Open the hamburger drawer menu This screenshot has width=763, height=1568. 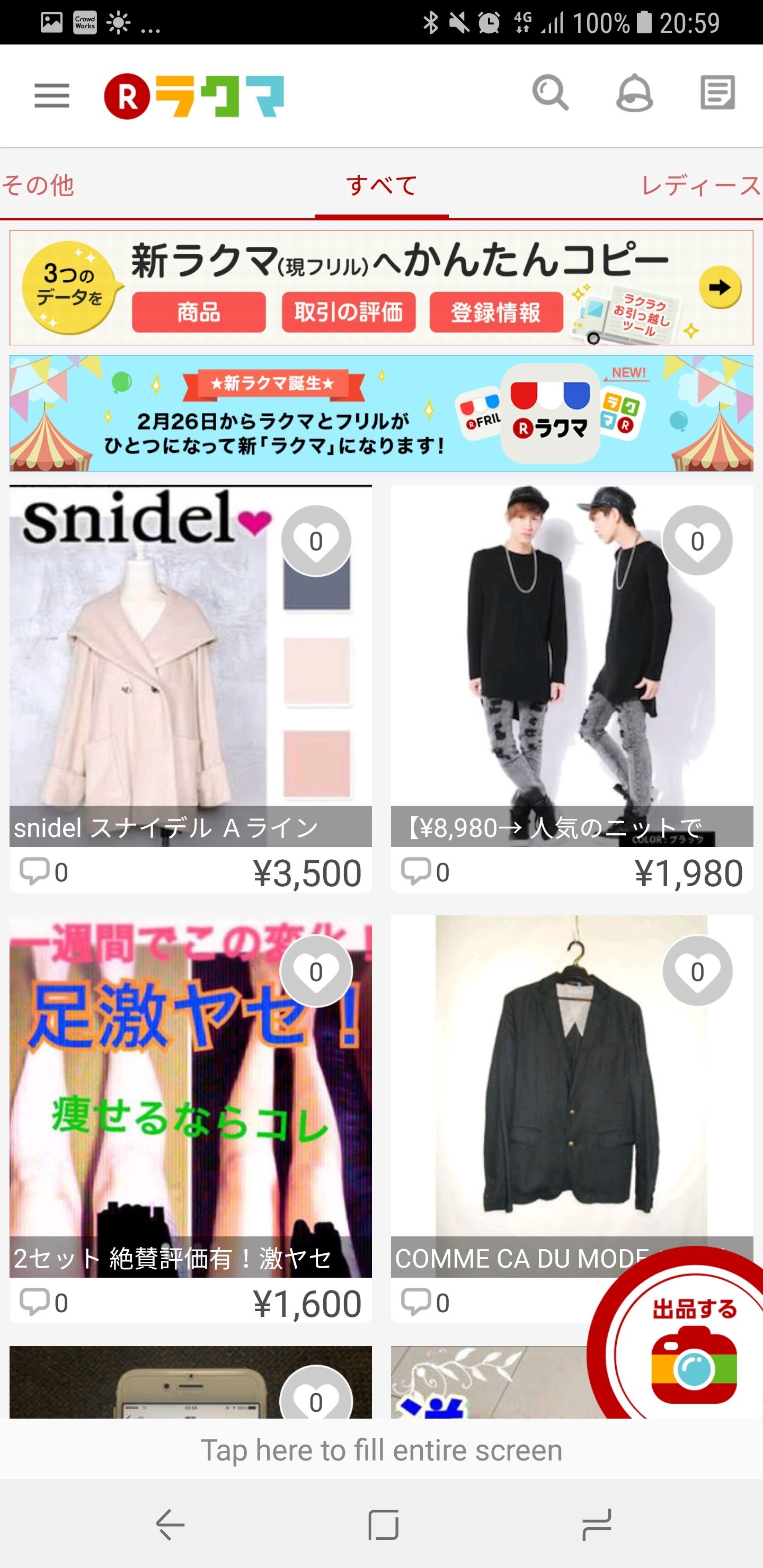52,95
